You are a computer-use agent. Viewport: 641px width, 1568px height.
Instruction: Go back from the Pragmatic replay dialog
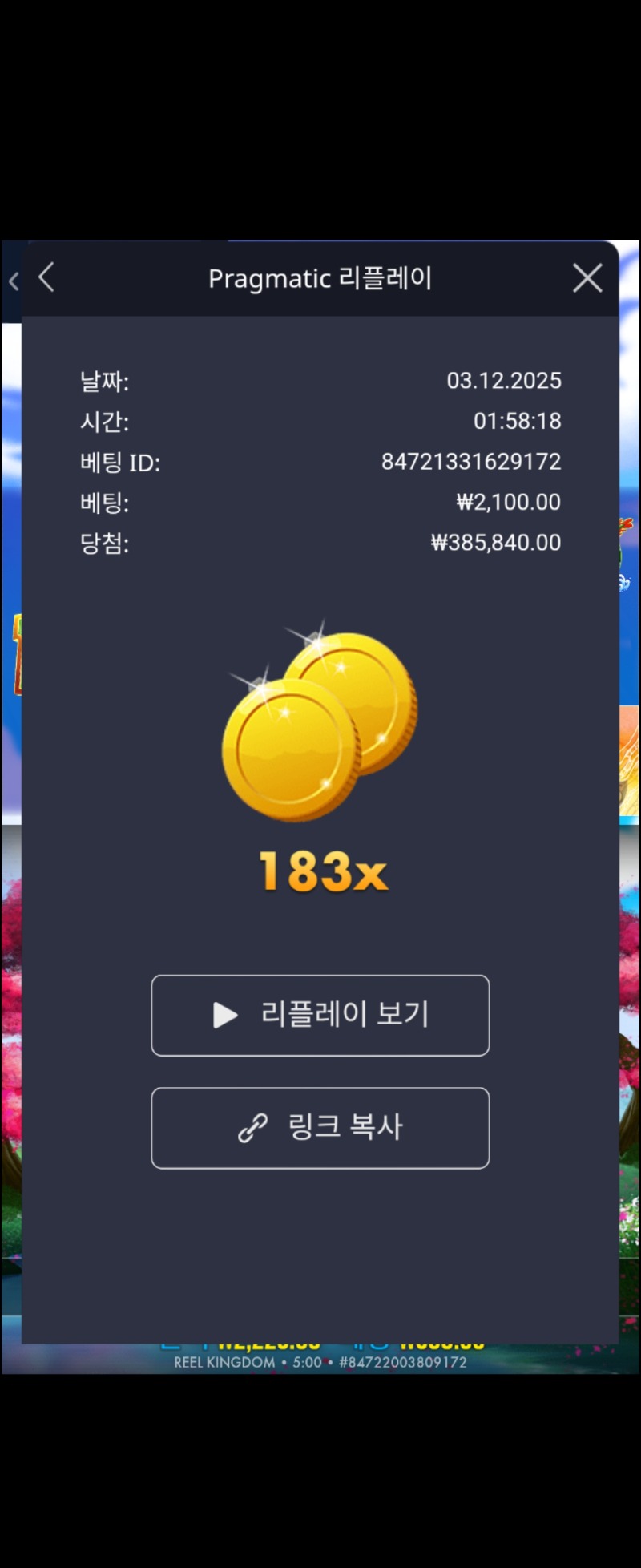coord(46,278)
